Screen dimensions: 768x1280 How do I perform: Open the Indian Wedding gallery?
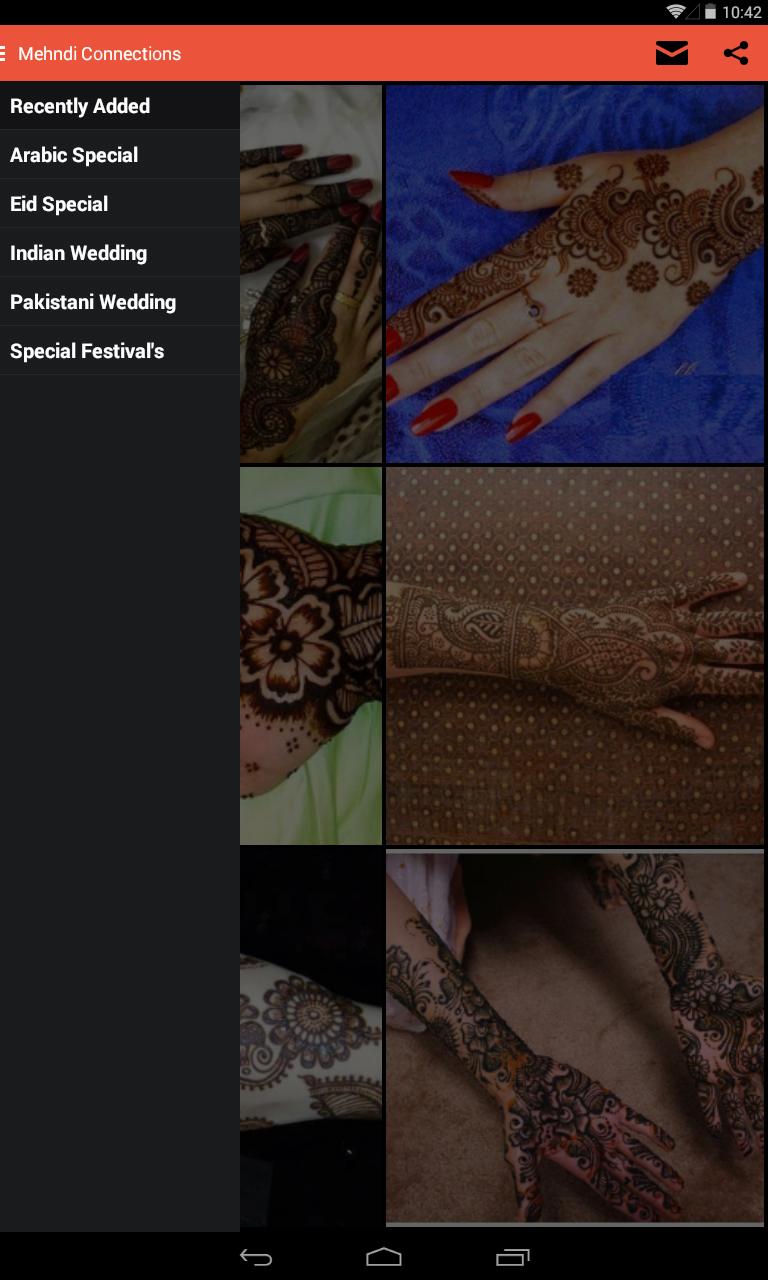point(79,252)
